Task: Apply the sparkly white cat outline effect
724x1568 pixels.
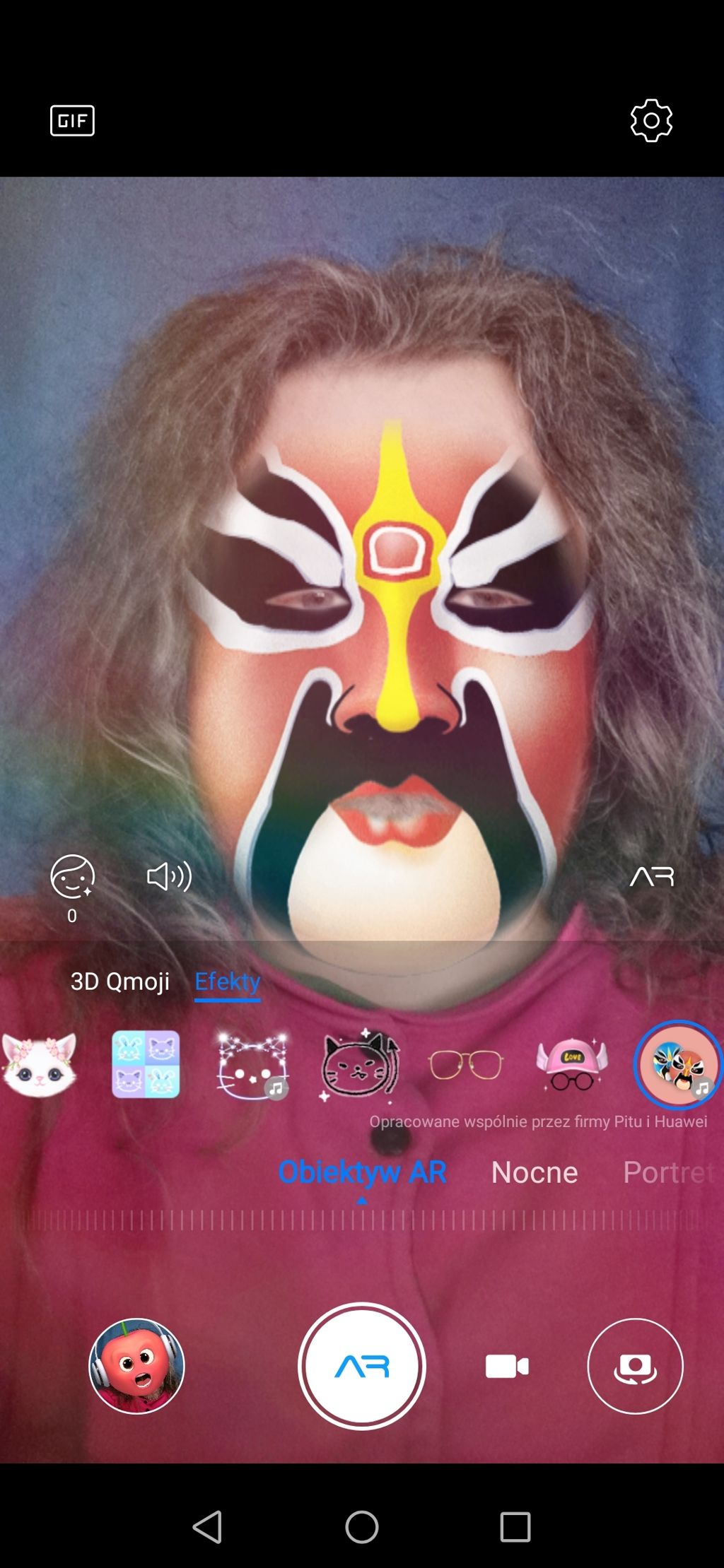Action: pyautogui.click(x=252, y=1064)
